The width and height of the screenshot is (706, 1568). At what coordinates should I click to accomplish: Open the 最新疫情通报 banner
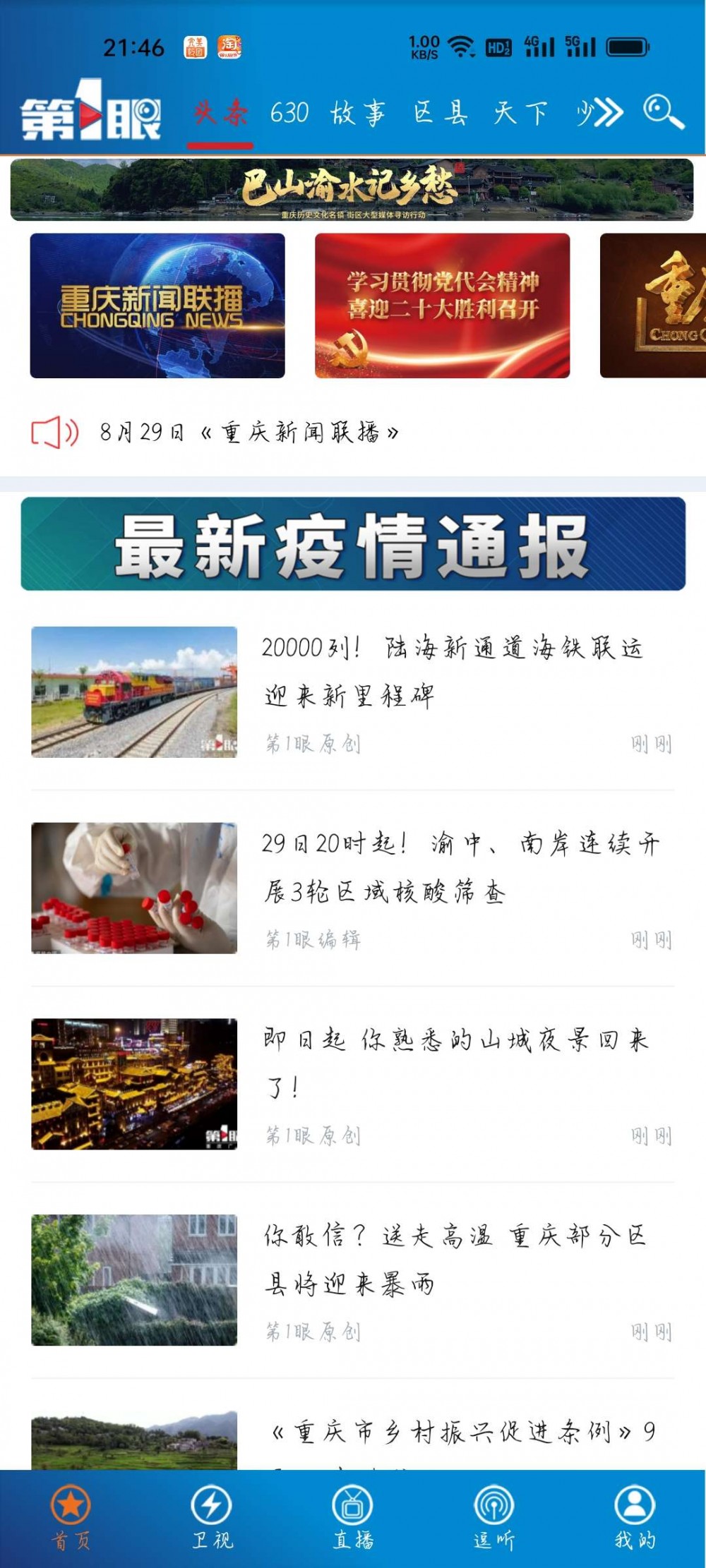click(x=353, y=544)
